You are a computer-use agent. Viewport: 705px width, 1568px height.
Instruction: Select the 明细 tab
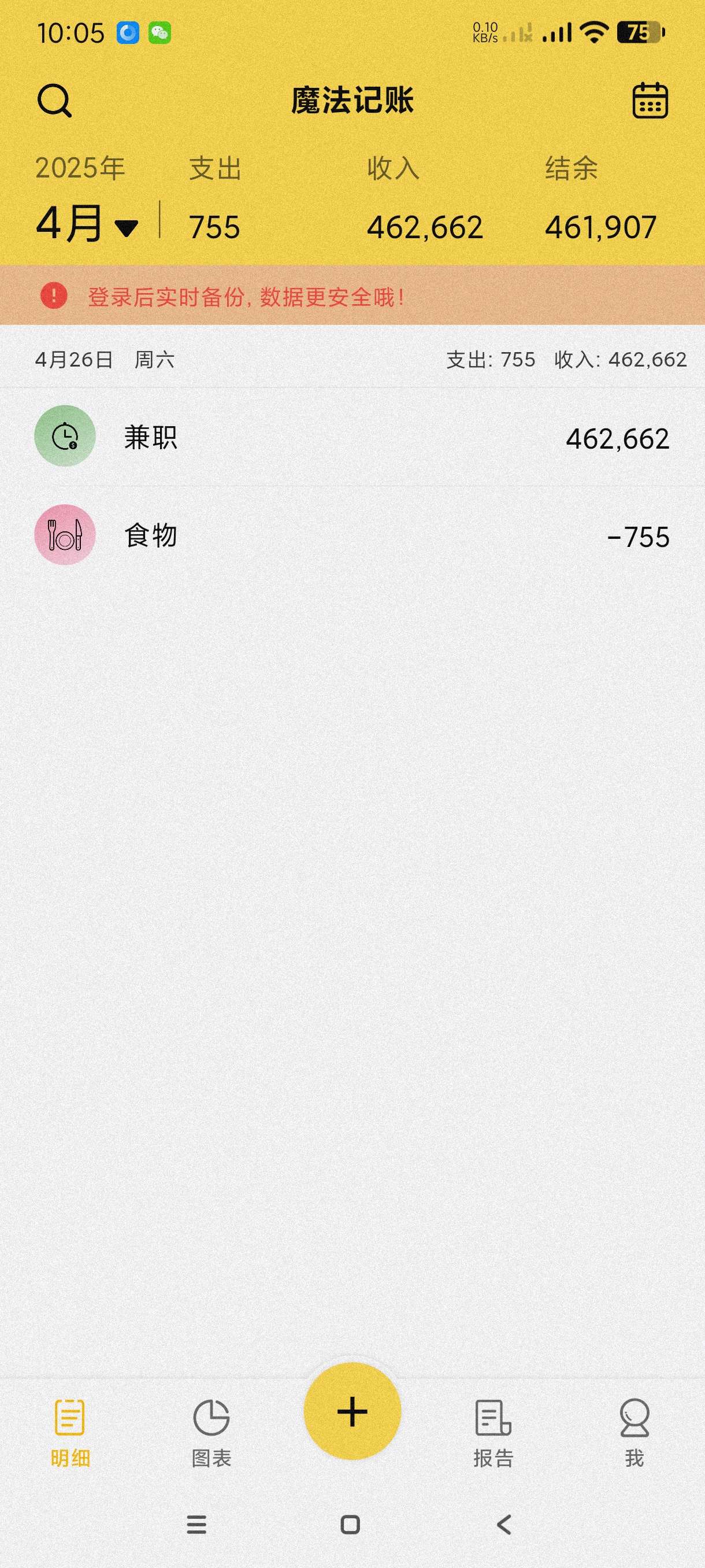70,1432
